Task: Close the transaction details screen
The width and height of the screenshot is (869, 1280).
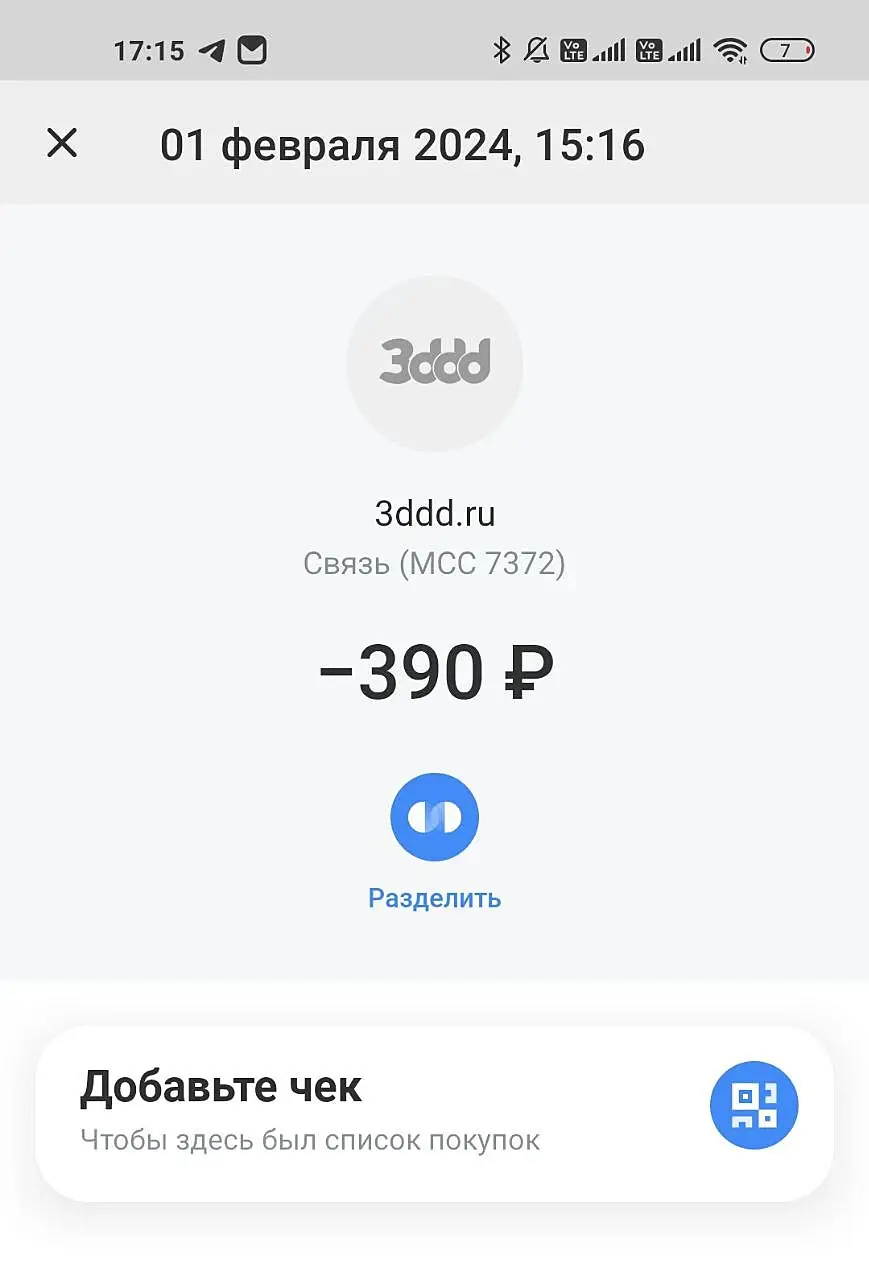Action: coord(62,144)
